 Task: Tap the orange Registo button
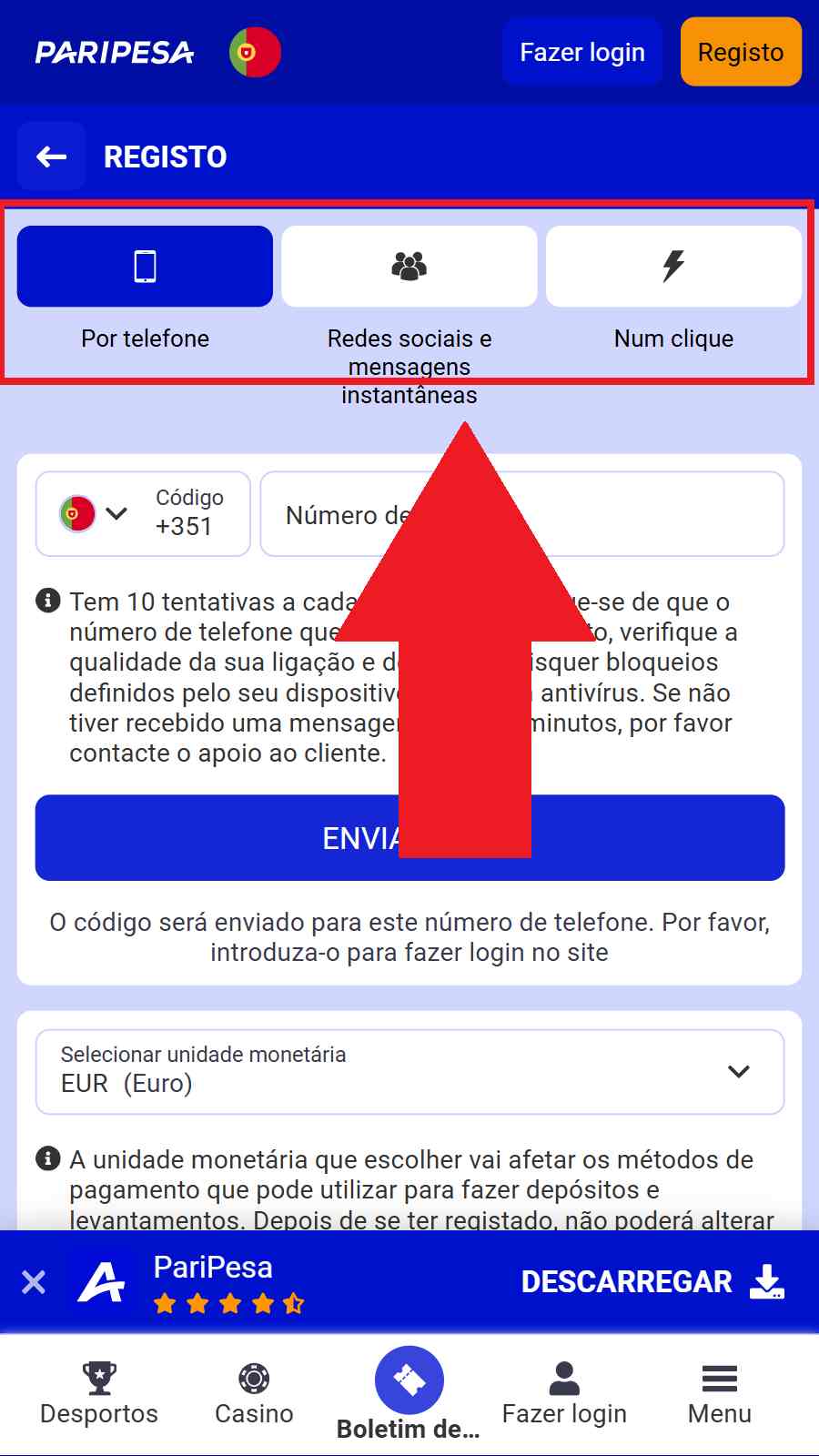740,53
